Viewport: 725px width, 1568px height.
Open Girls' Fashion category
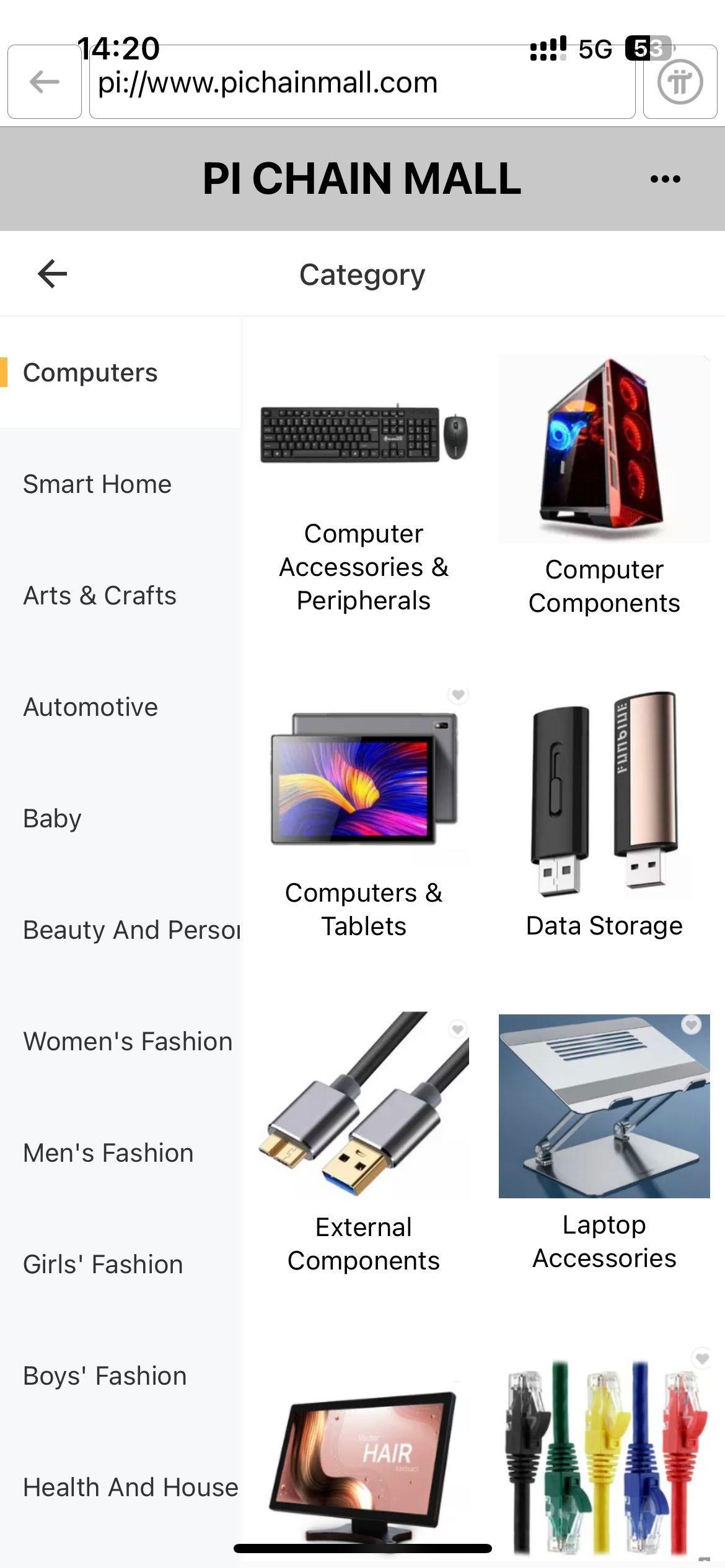(x=120, y=1264)
